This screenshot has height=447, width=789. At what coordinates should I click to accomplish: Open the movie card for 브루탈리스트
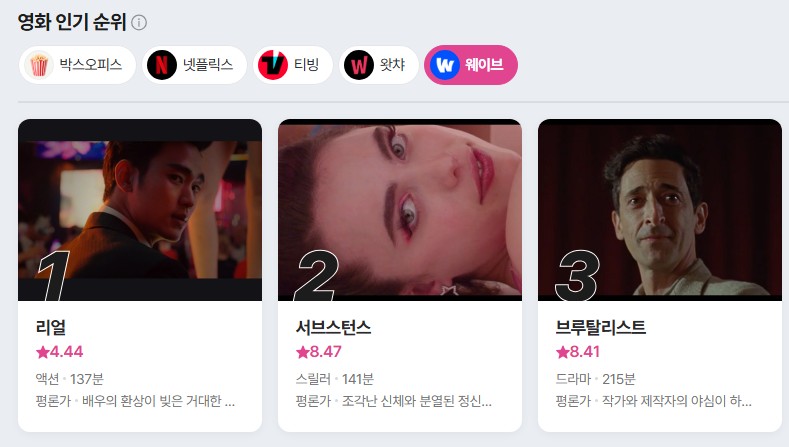pyautogui.click(x=659, y=275)
